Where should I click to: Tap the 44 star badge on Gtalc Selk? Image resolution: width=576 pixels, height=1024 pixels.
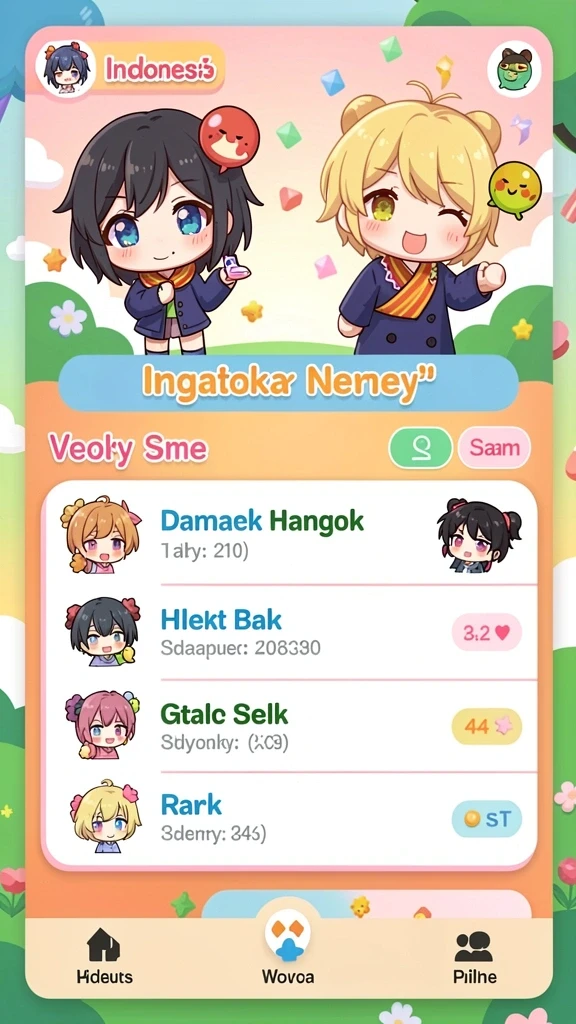click(x=487, y=726)
